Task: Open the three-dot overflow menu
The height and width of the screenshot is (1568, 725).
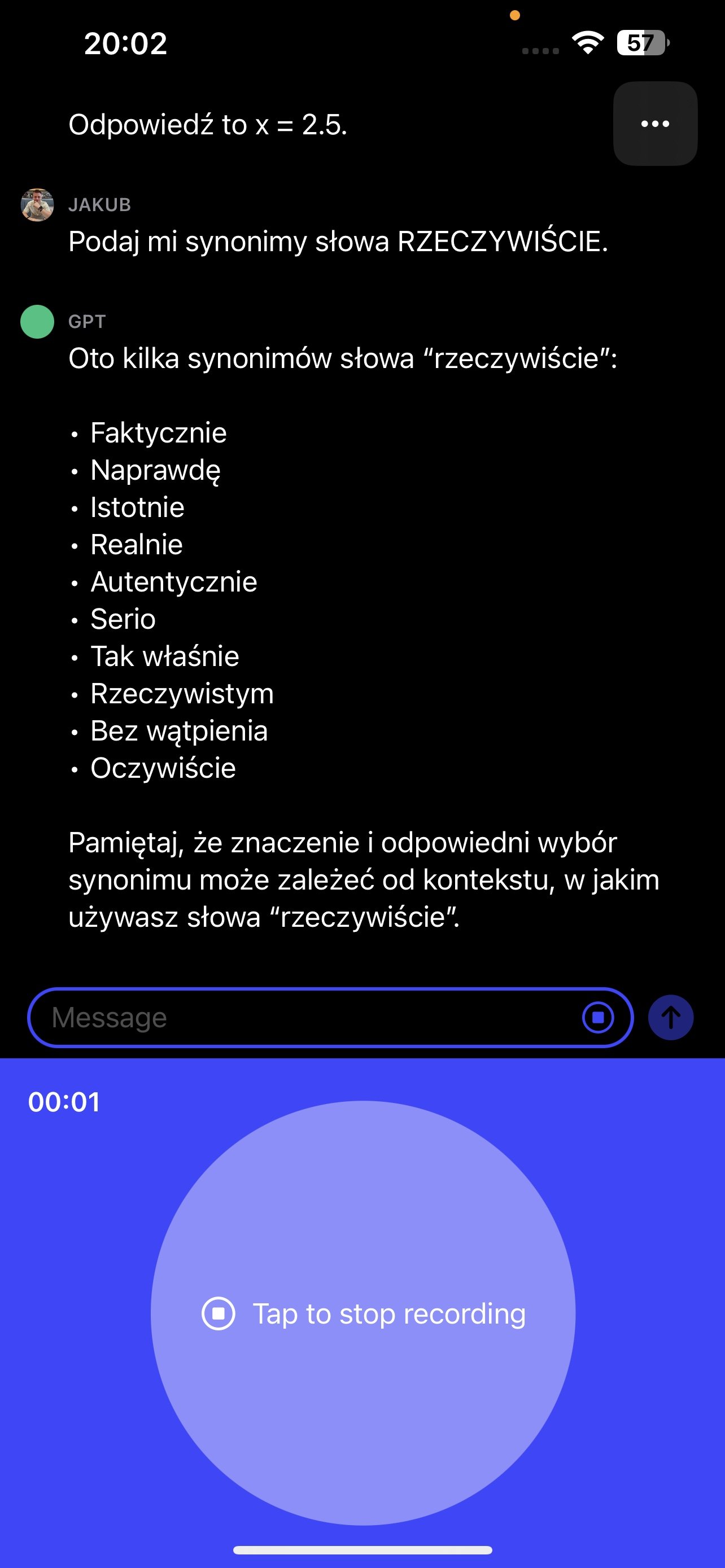Action: [655, 124]
